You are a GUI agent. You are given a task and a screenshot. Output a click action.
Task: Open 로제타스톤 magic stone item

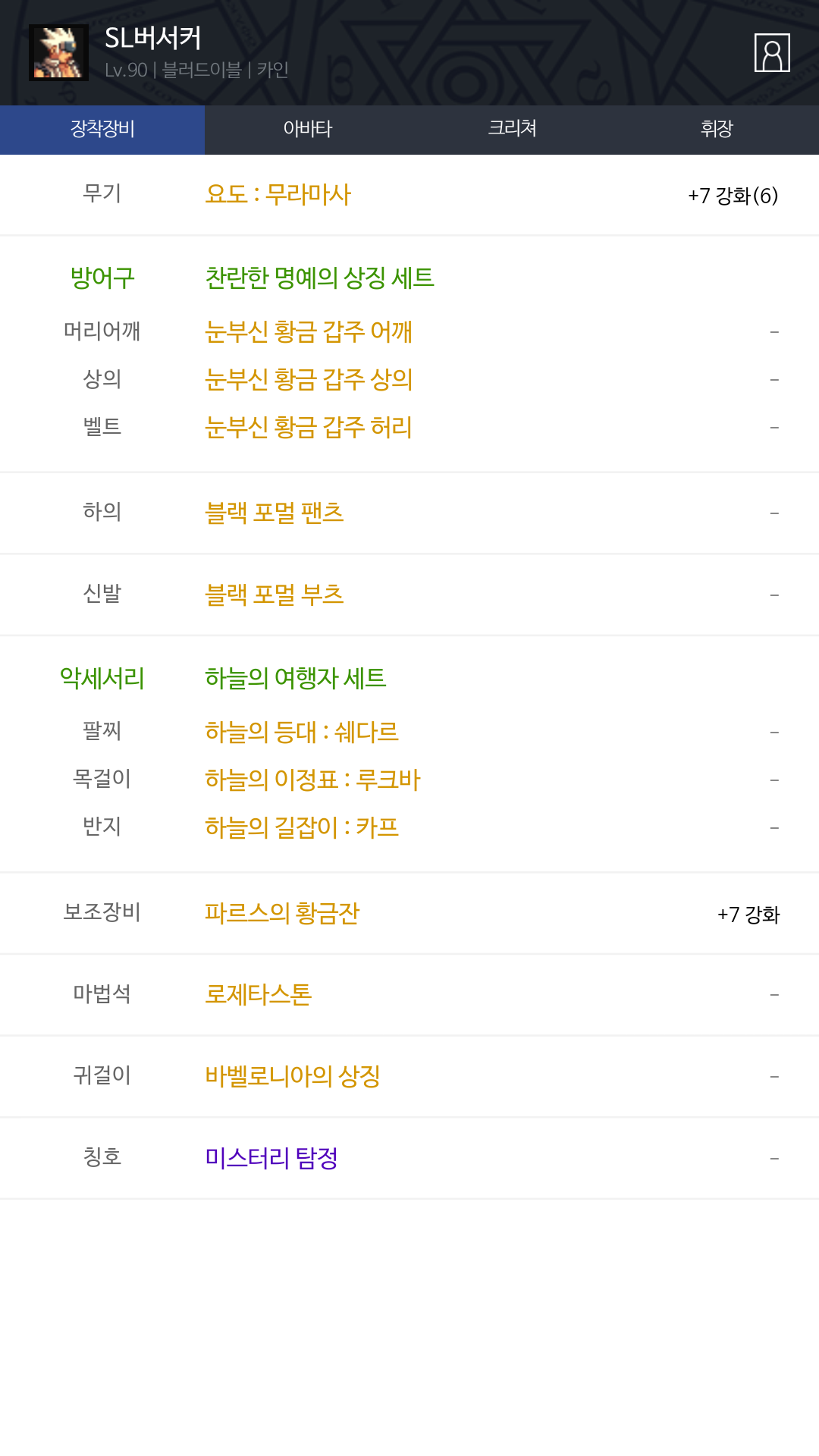(259, 994)
